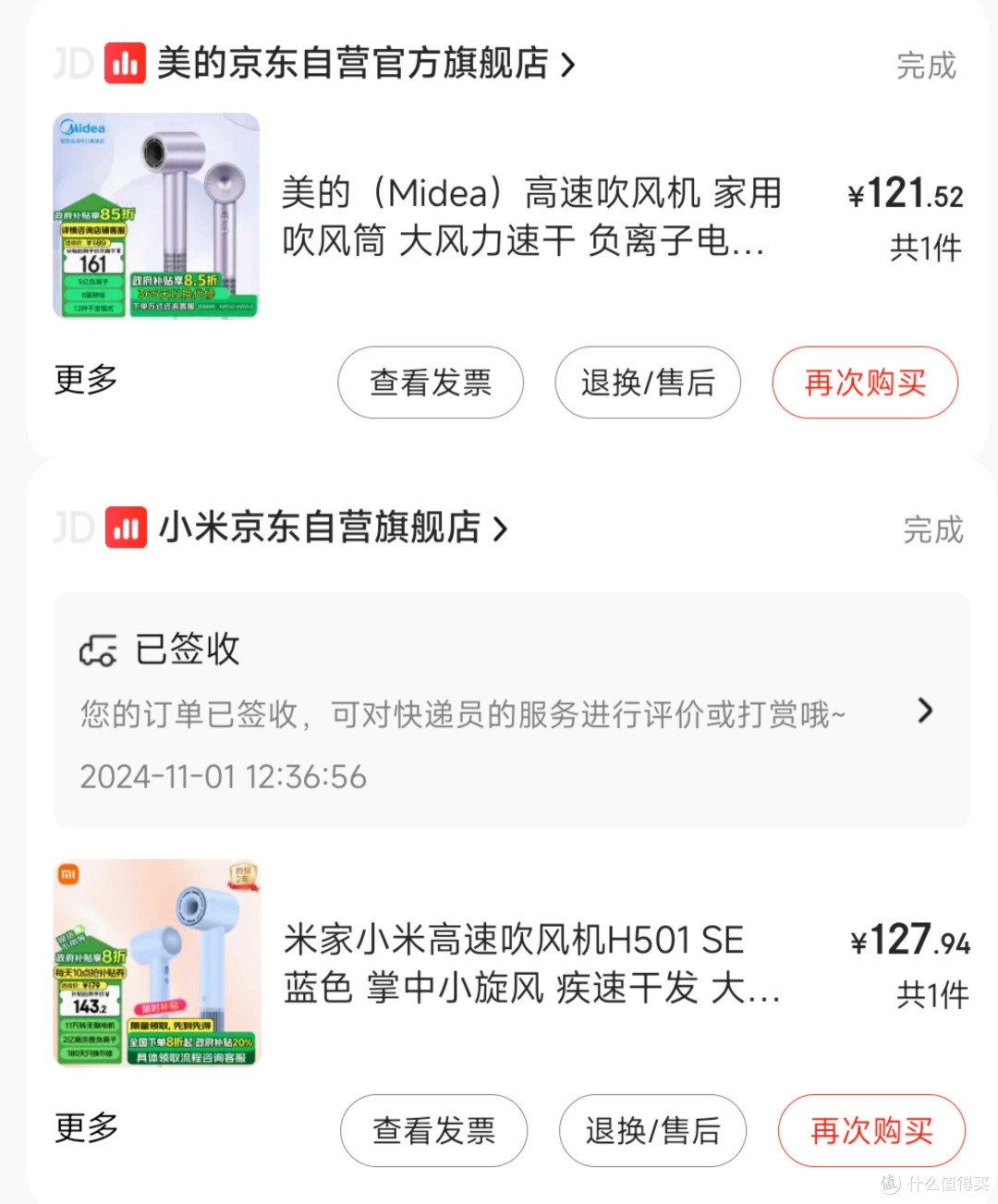The width and height of the screenshot is (998, 1204).
Task: Click the red Xiaomi store icon
Action: (x=125, y=528)
